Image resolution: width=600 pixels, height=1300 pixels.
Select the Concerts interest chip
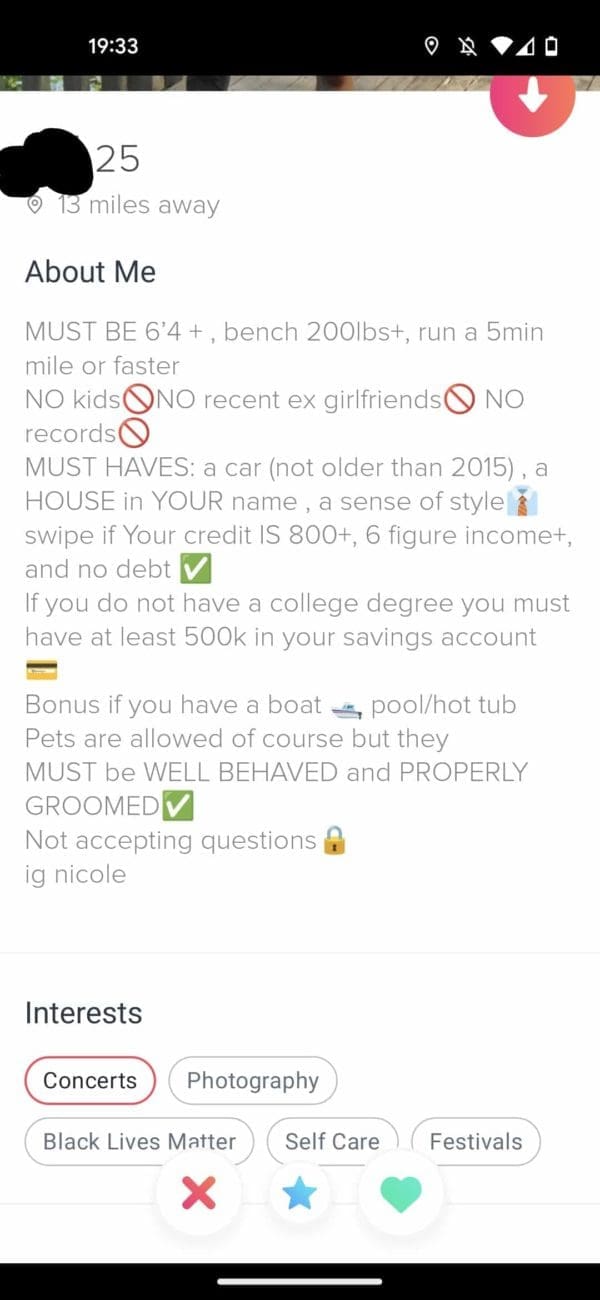90,1080
